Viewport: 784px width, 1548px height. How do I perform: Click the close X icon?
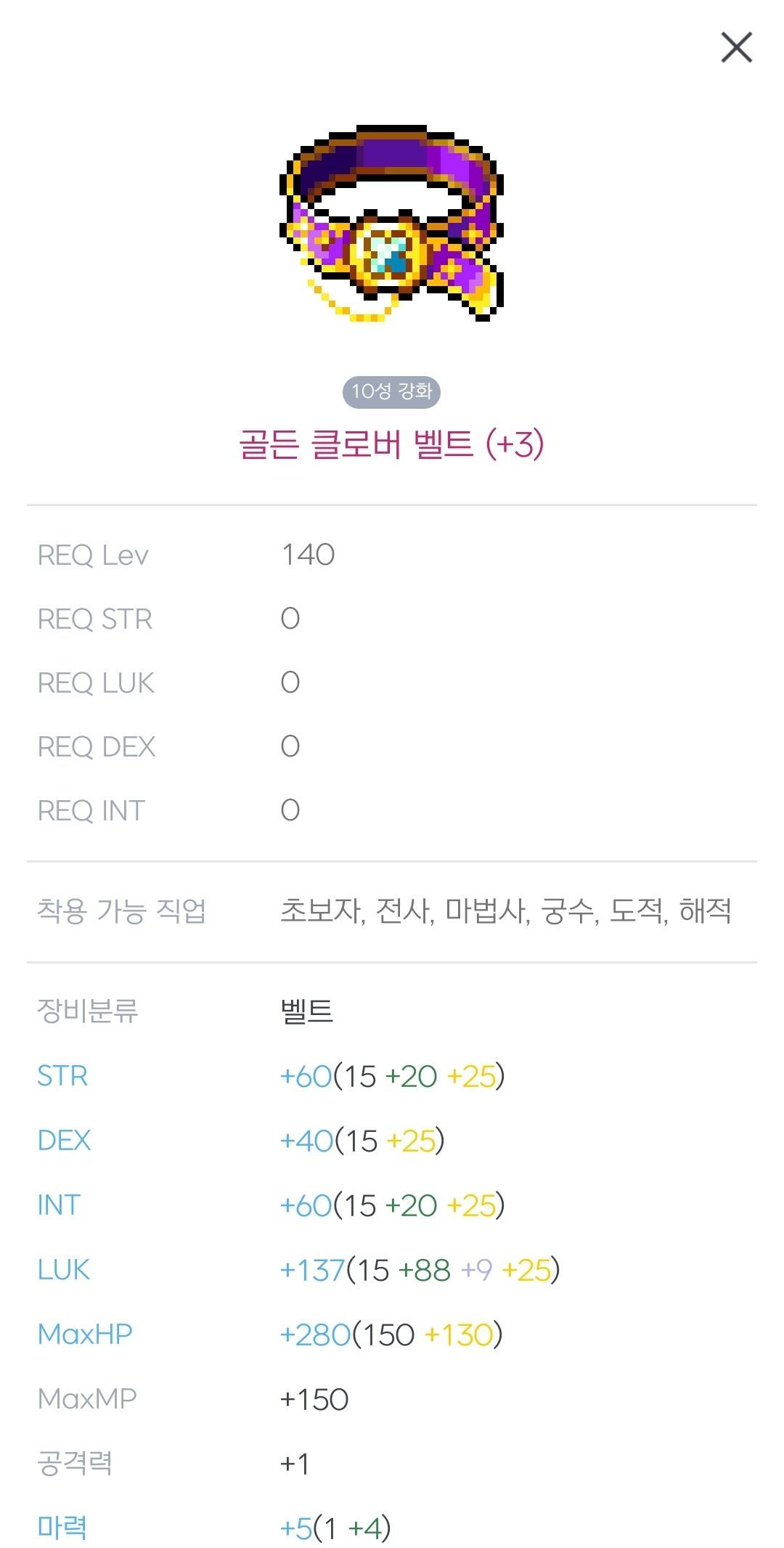[738, 48]
